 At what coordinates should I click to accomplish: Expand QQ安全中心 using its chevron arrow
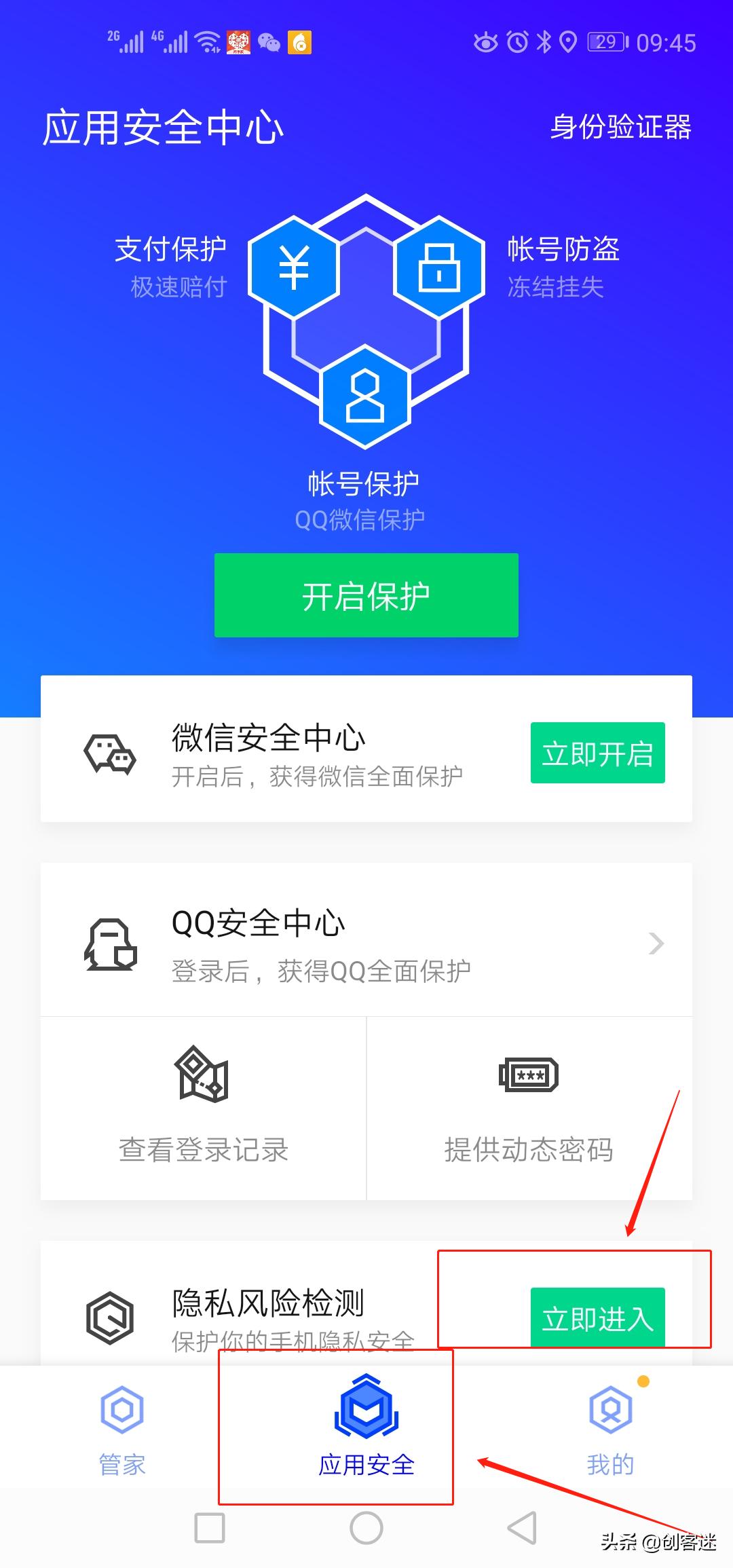654,944
